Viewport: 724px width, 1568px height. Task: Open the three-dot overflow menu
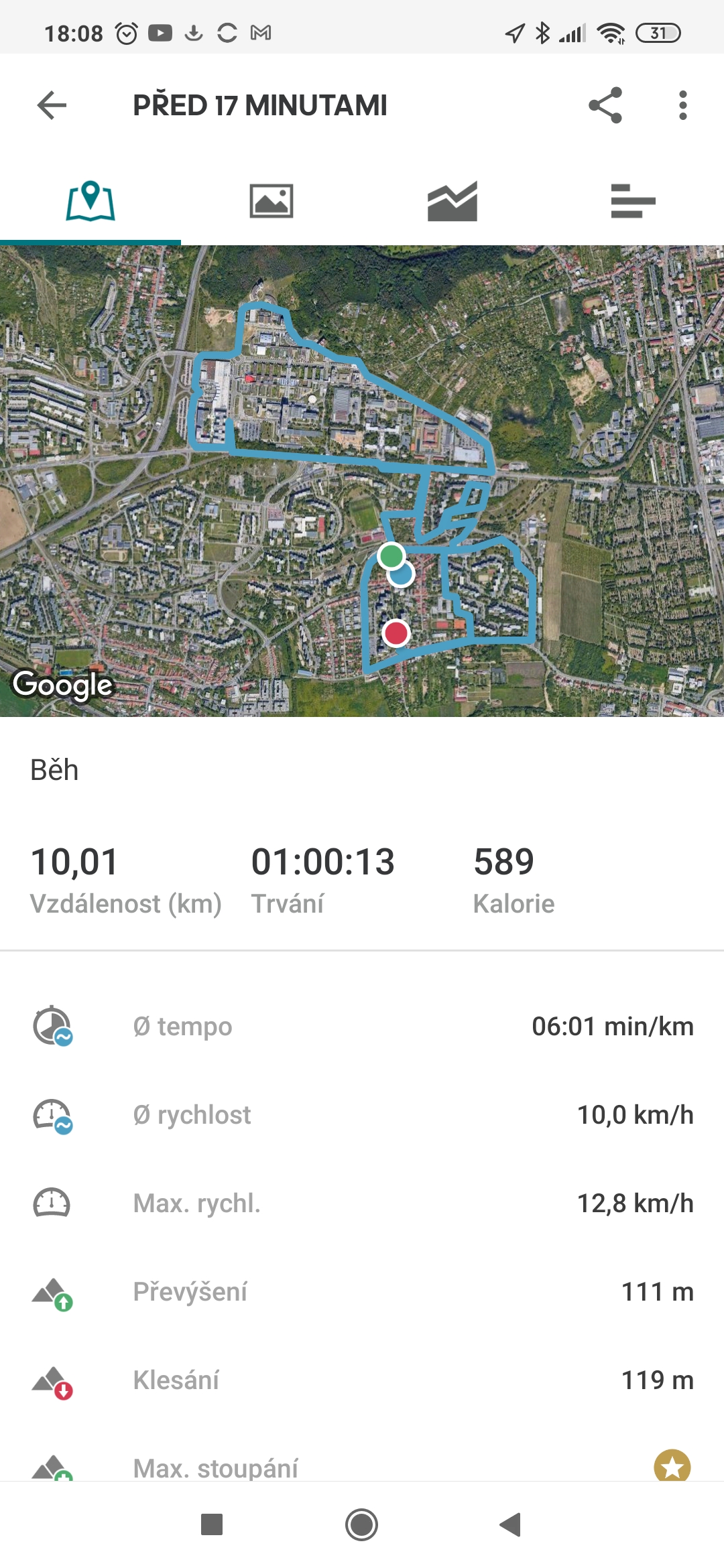click(682, 105)
